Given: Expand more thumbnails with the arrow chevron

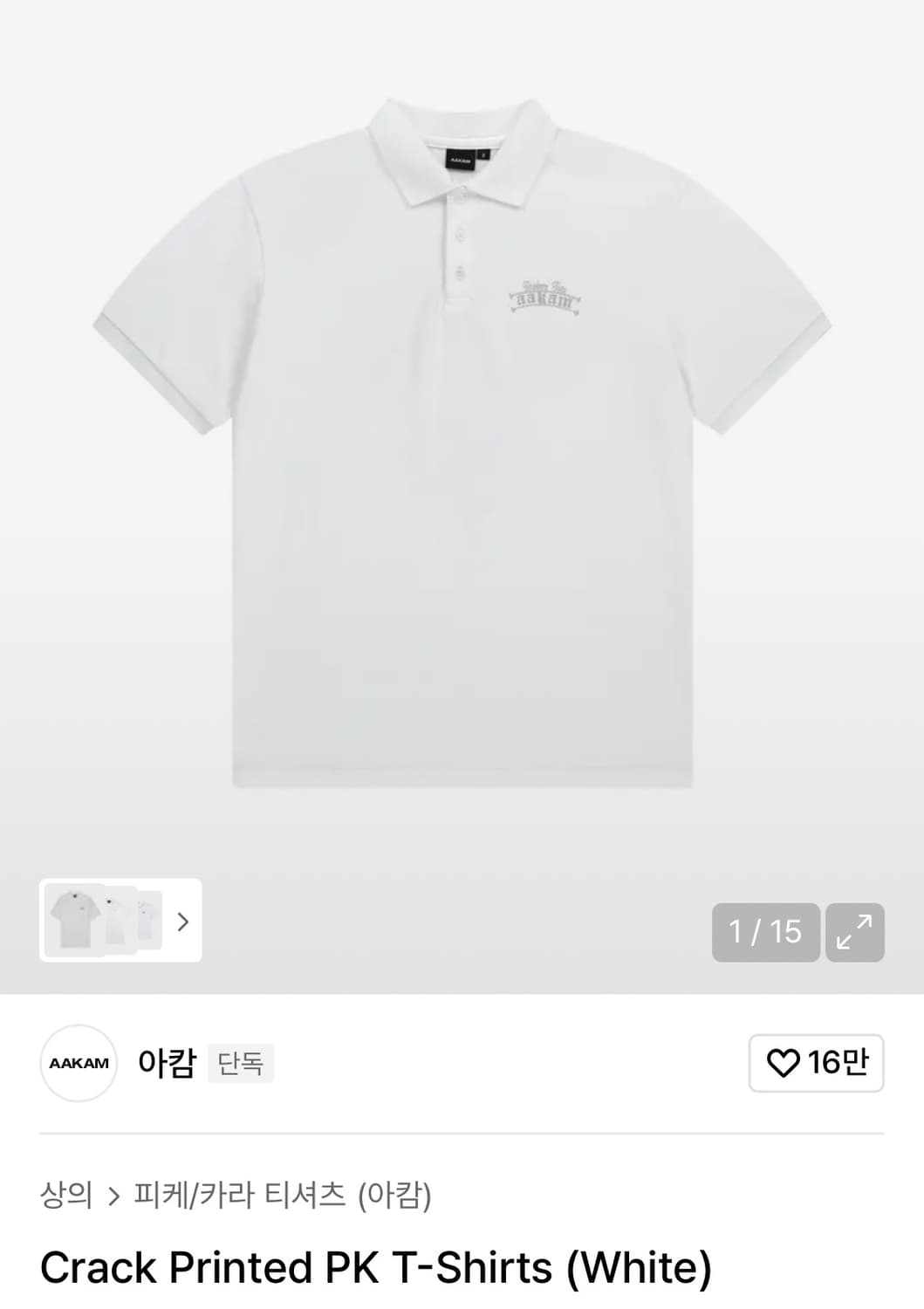Looking at the screenshot, I should pyautogui.click(x=182, y=922).
